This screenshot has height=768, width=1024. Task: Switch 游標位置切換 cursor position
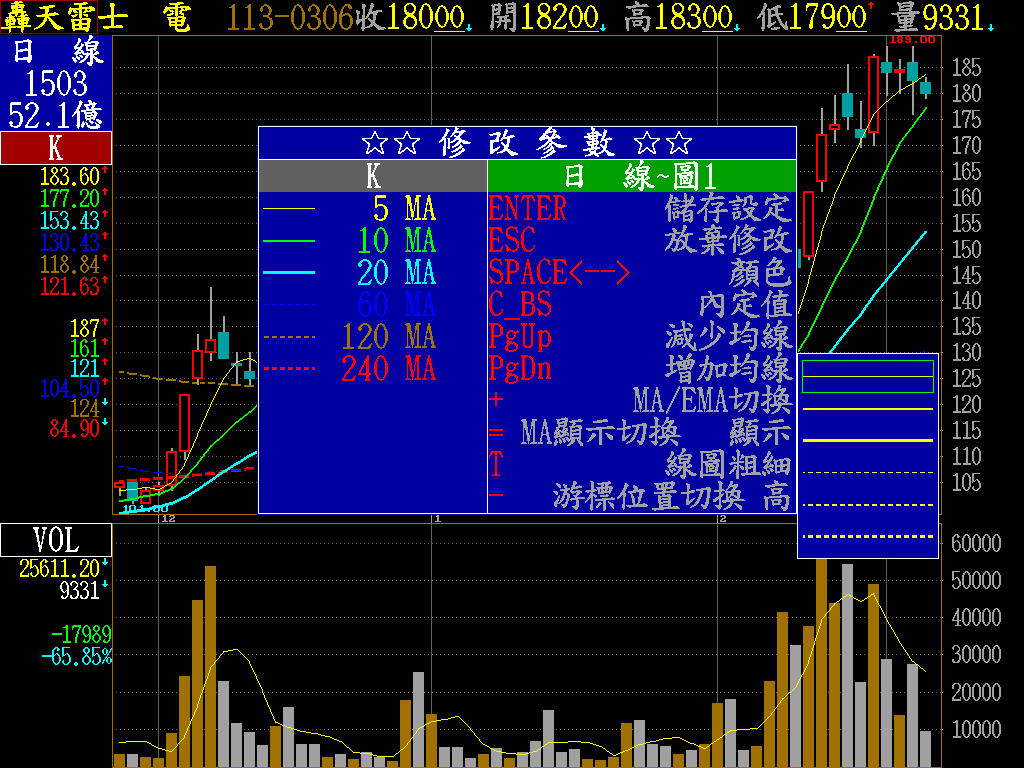[640, 496]
